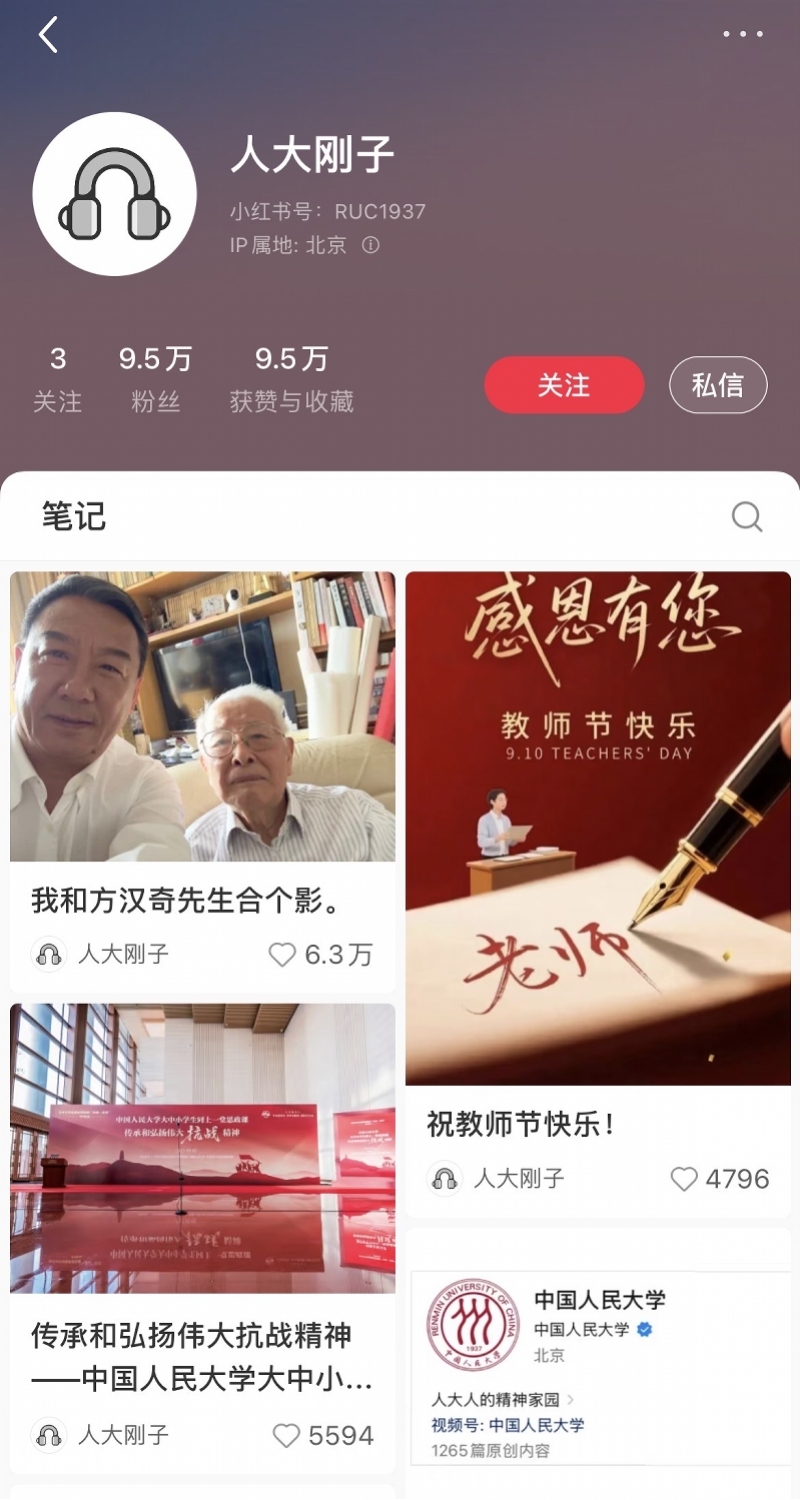Send a private message via 私信
Screen dimensions: 800x1500
point(717,385)
